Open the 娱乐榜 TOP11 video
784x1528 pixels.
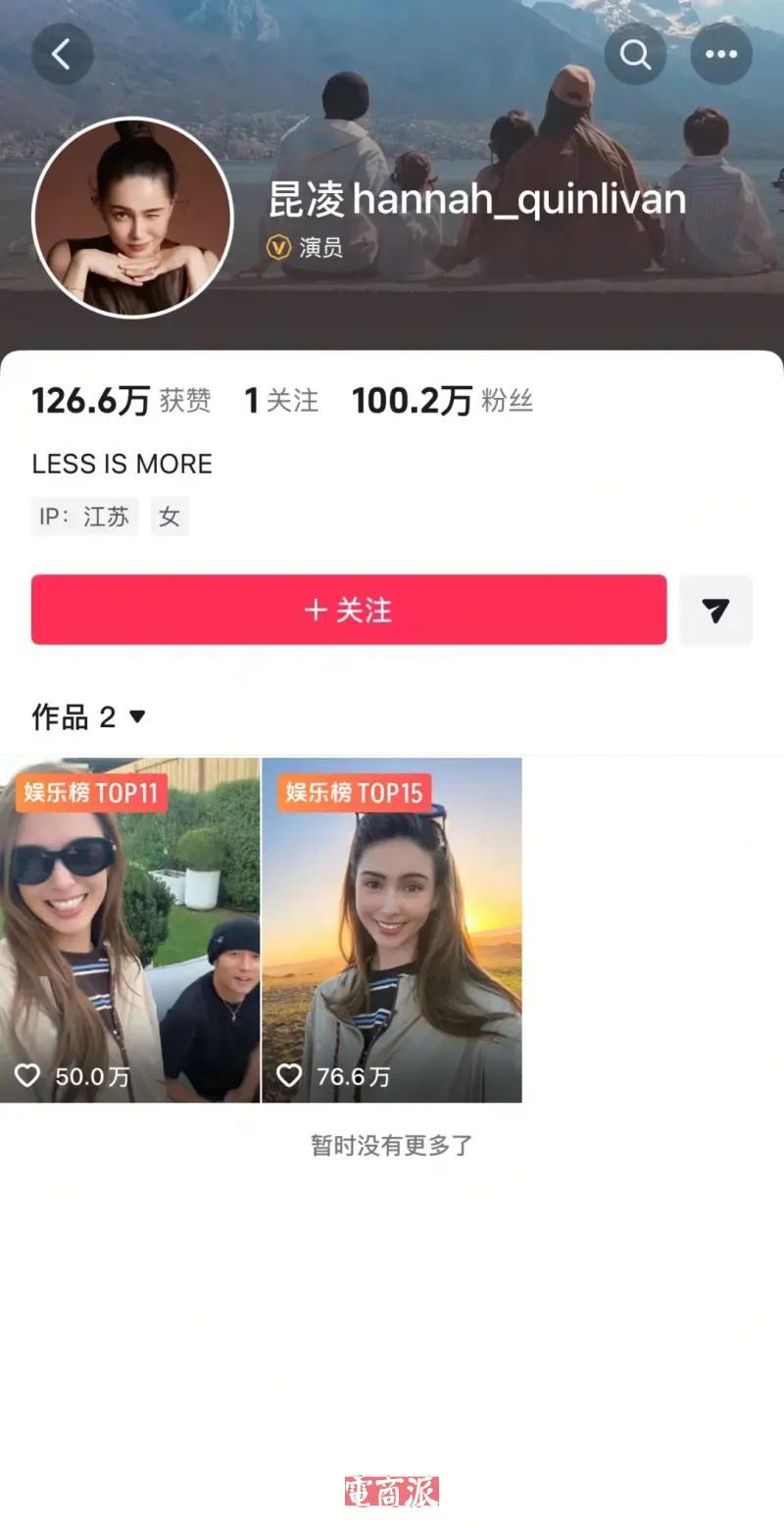coord(129,930)
